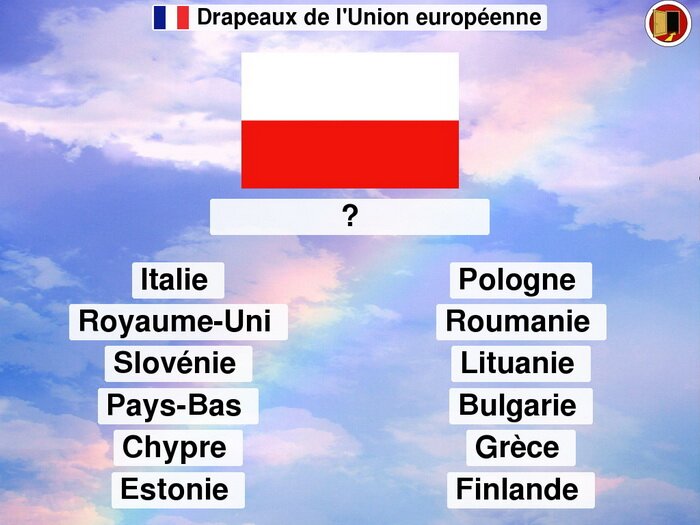Select Estonie from the answers

[x=177, y=490]
